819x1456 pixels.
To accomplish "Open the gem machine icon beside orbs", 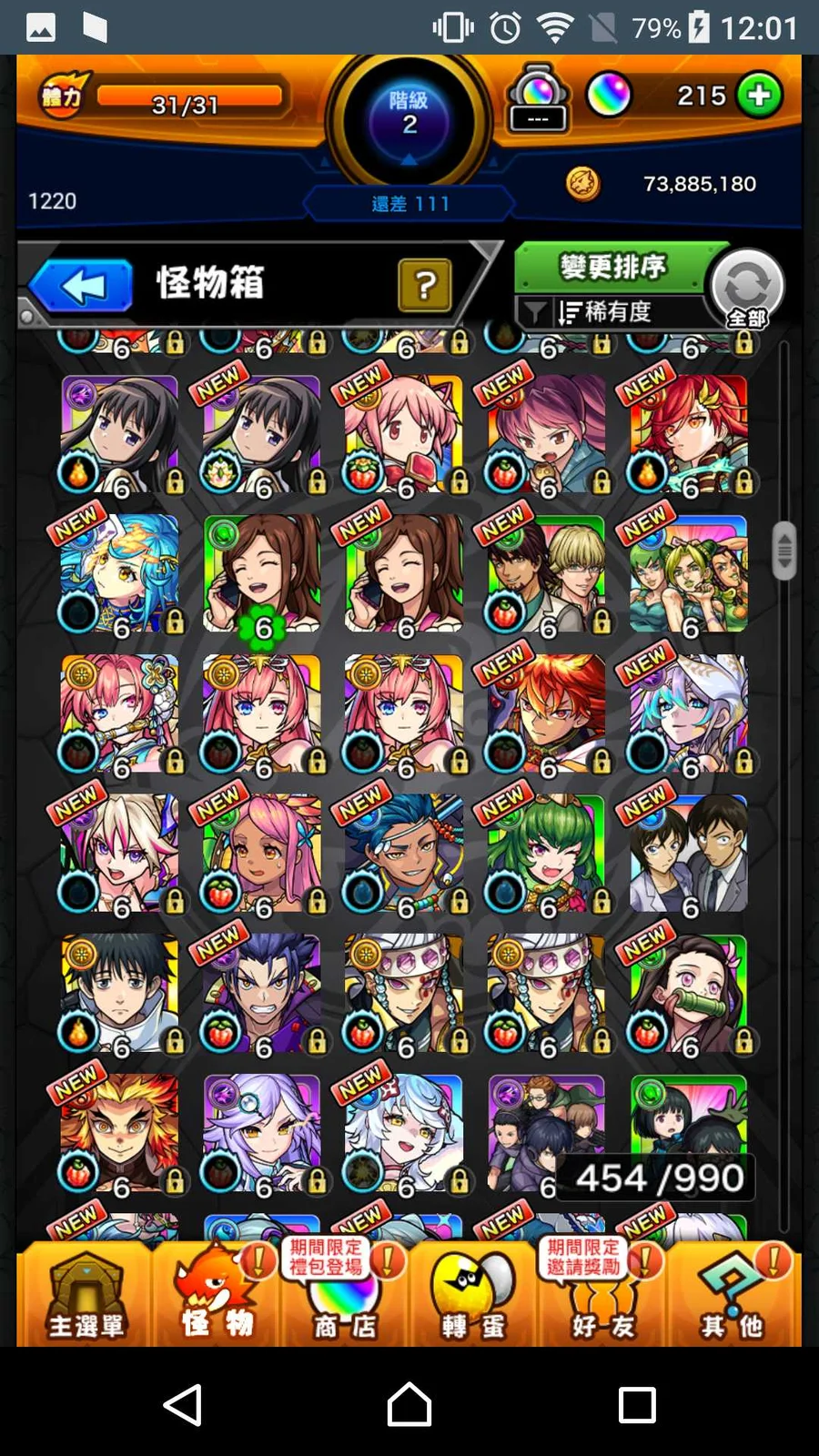I will [538, 99].
